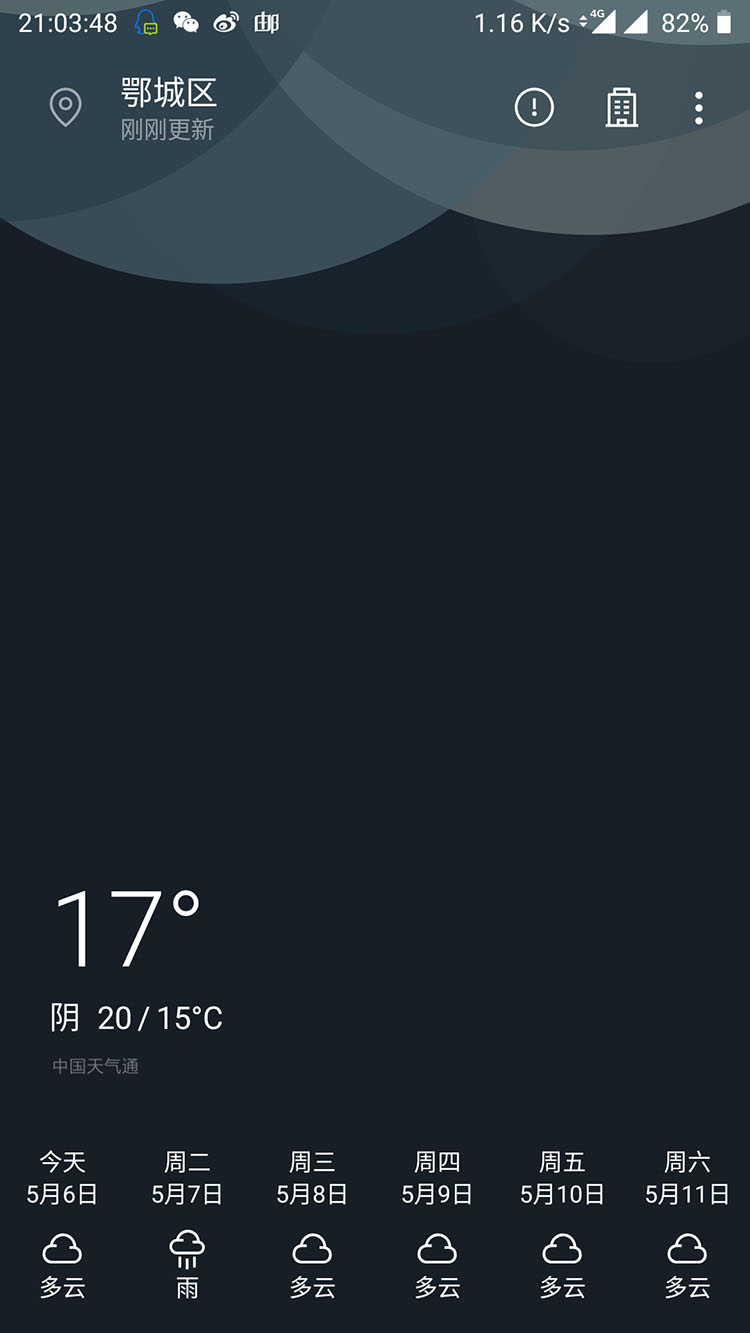This screenshot has width=750, height=1333.
Task: Open the weather alert warning icon
Action: coord(534,107)
